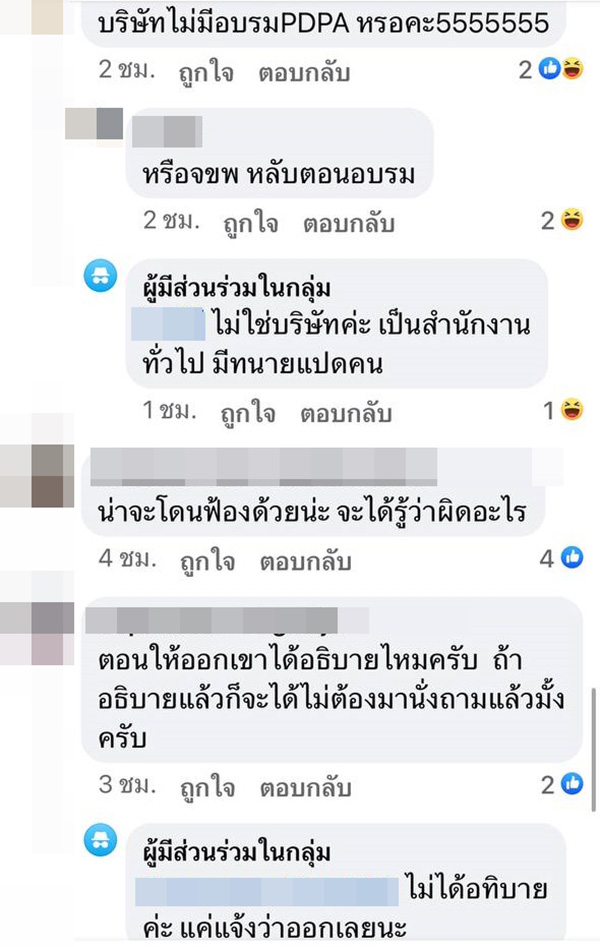View the laughing reaction on 'มีทนายแปดคน' comment

tap(572, 408)
